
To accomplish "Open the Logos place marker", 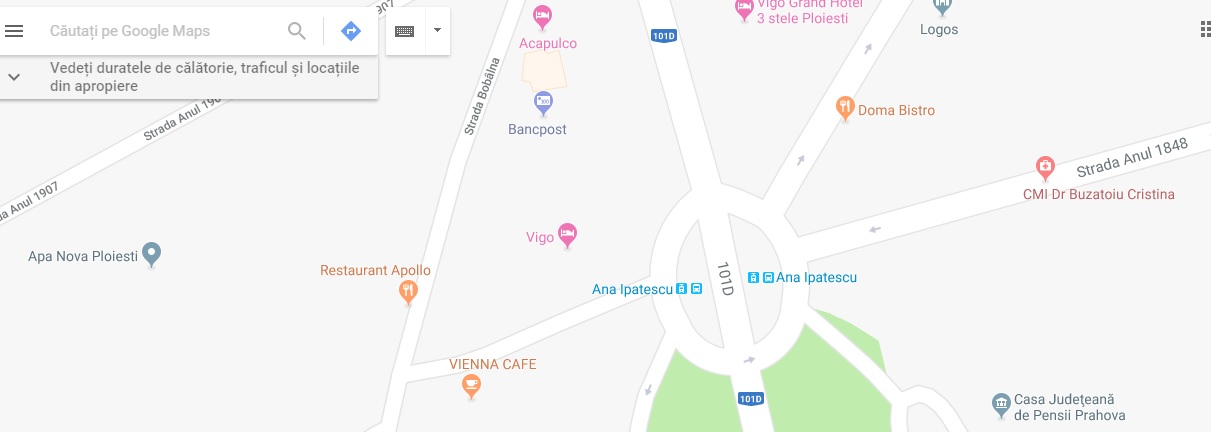I will [x=940, y=8].
